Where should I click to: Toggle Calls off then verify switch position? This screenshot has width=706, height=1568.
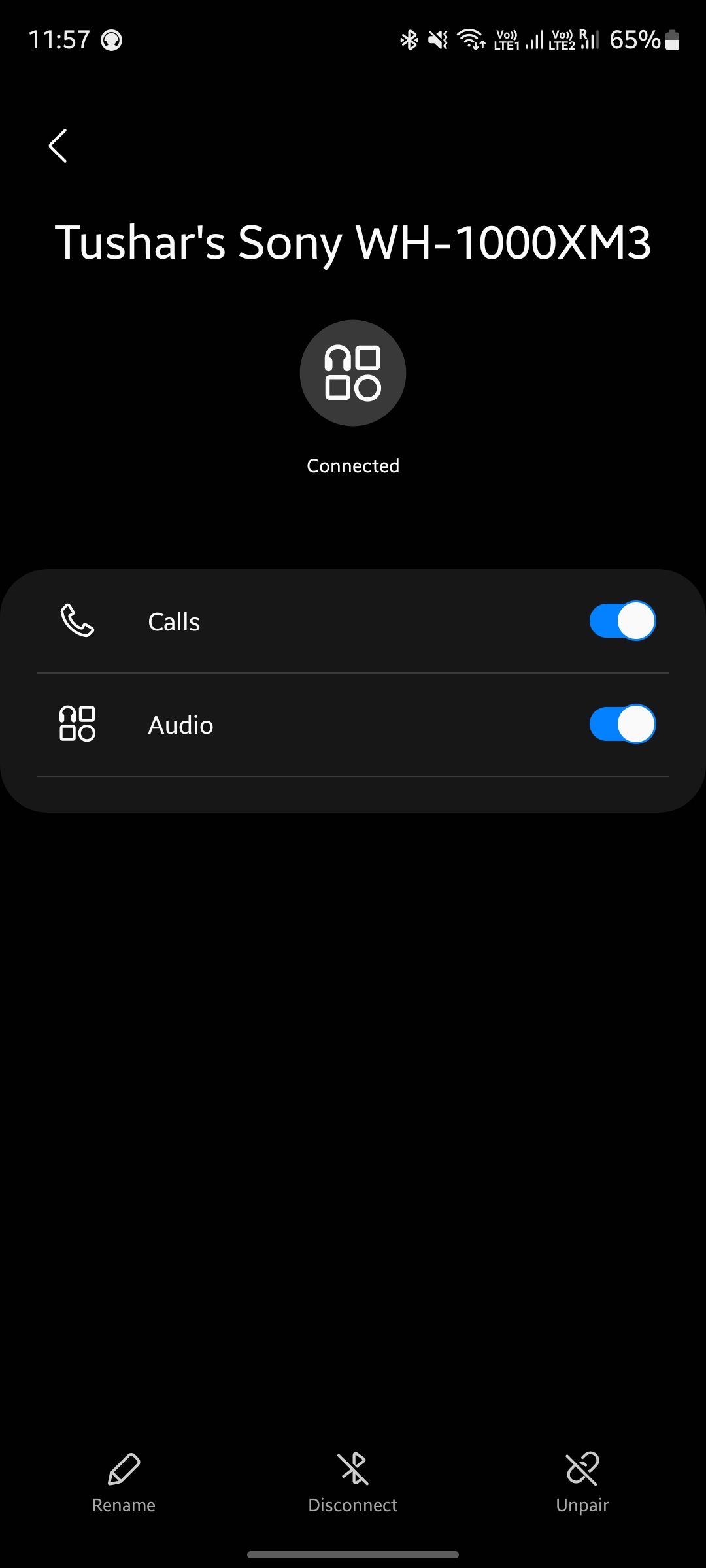(x=621, y=621)
